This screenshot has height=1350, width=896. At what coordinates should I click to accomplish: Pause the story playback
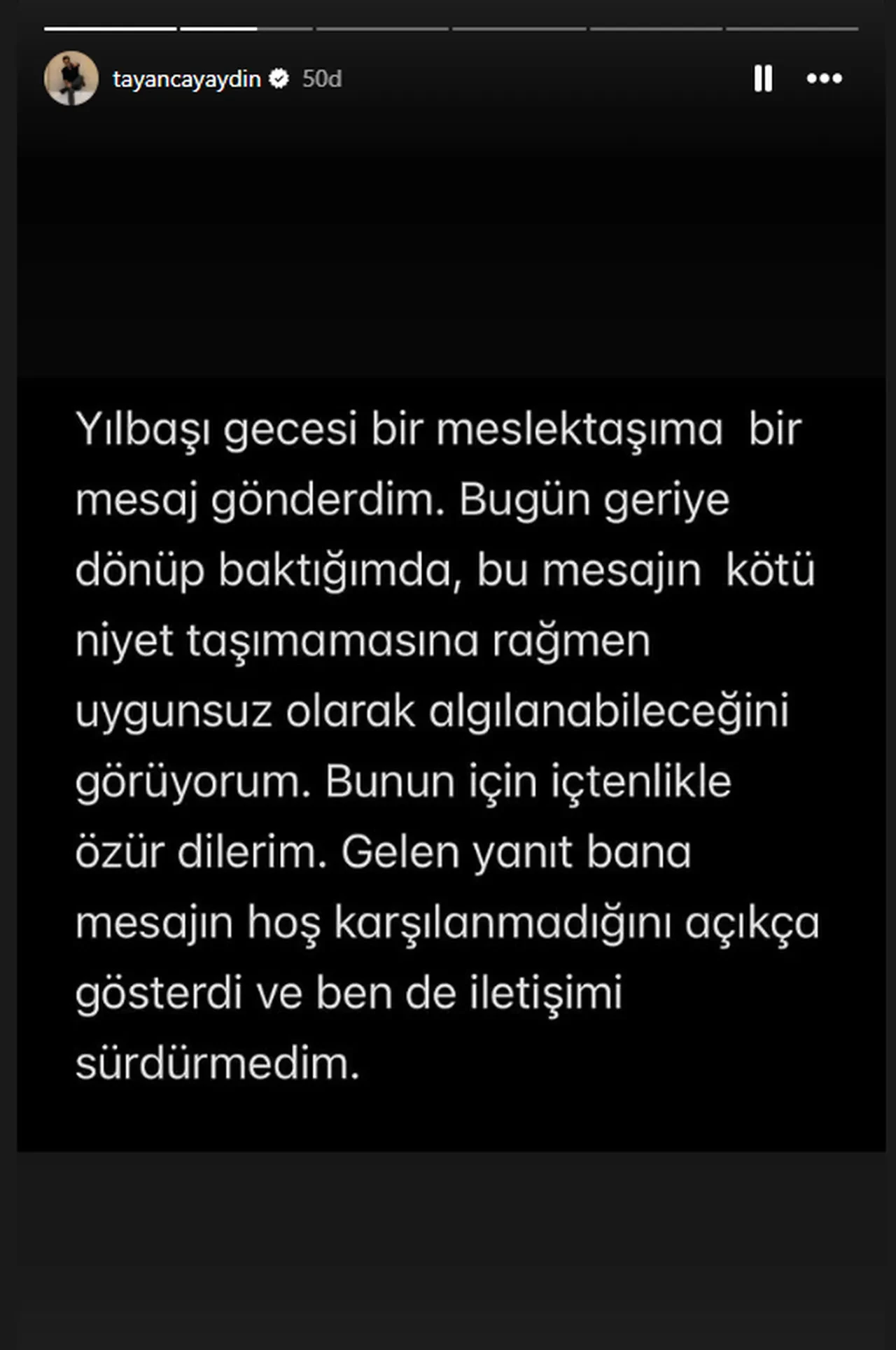pyautogui.click(x=763, y=78)
